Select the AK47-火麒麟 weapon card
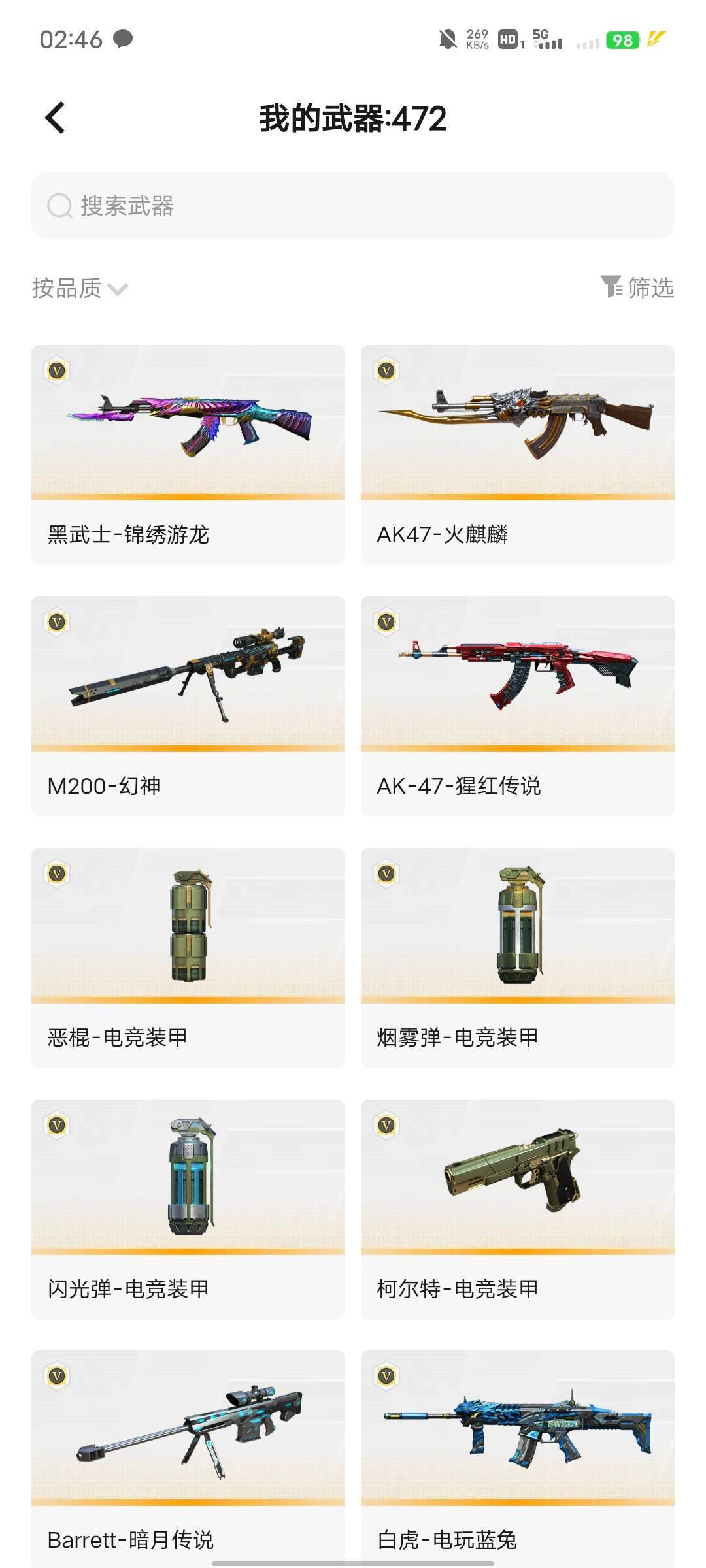 (516, 451)
